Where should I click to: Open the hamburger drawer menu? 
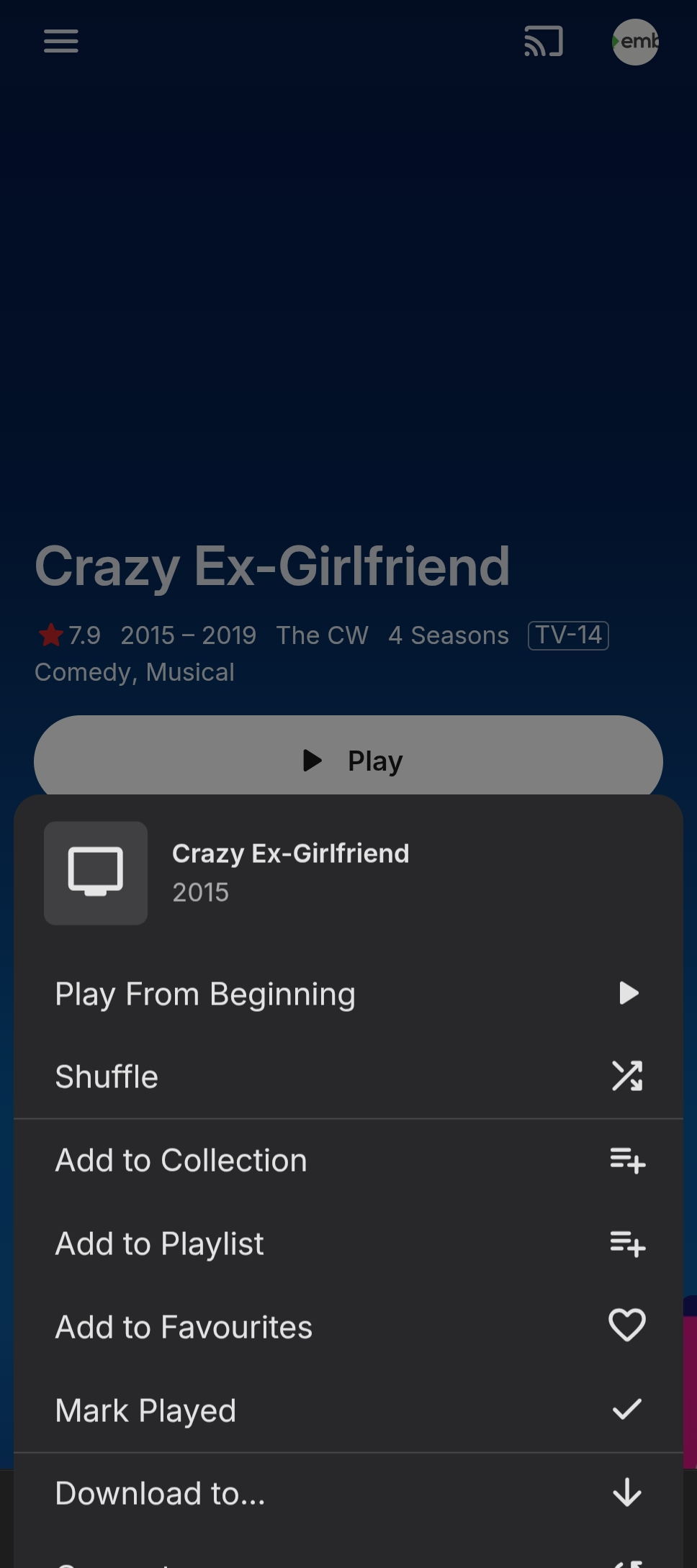pos(61,41)
